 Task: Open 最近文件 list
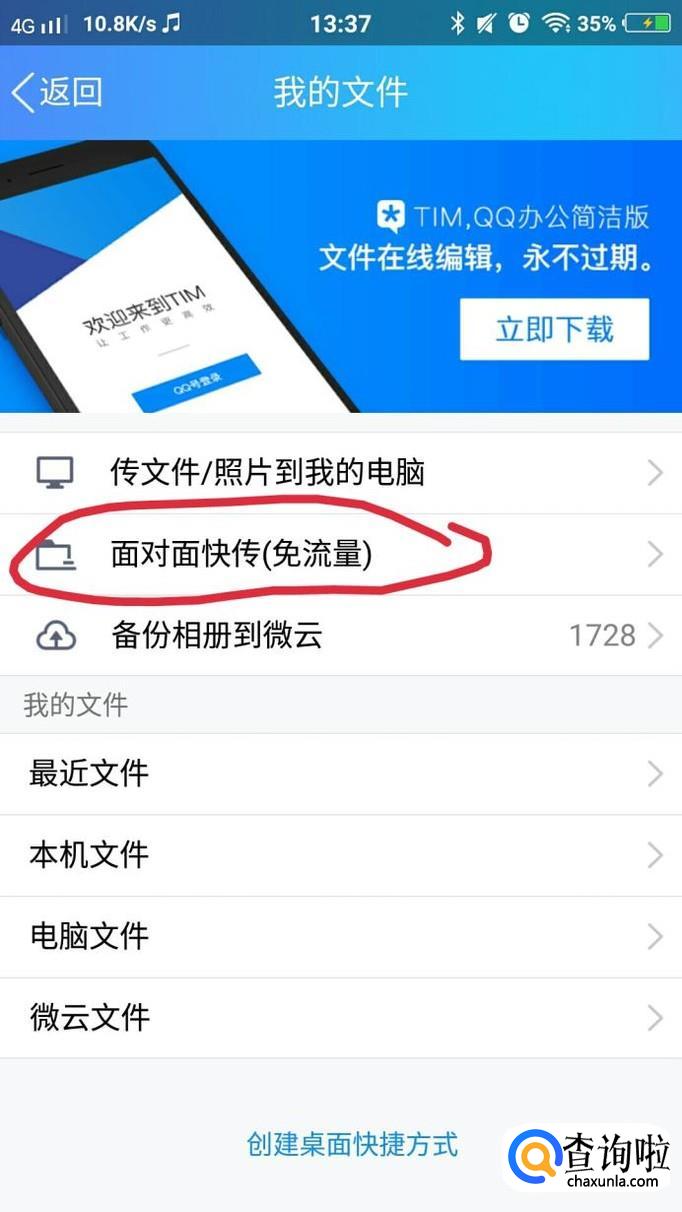point(341,774)
